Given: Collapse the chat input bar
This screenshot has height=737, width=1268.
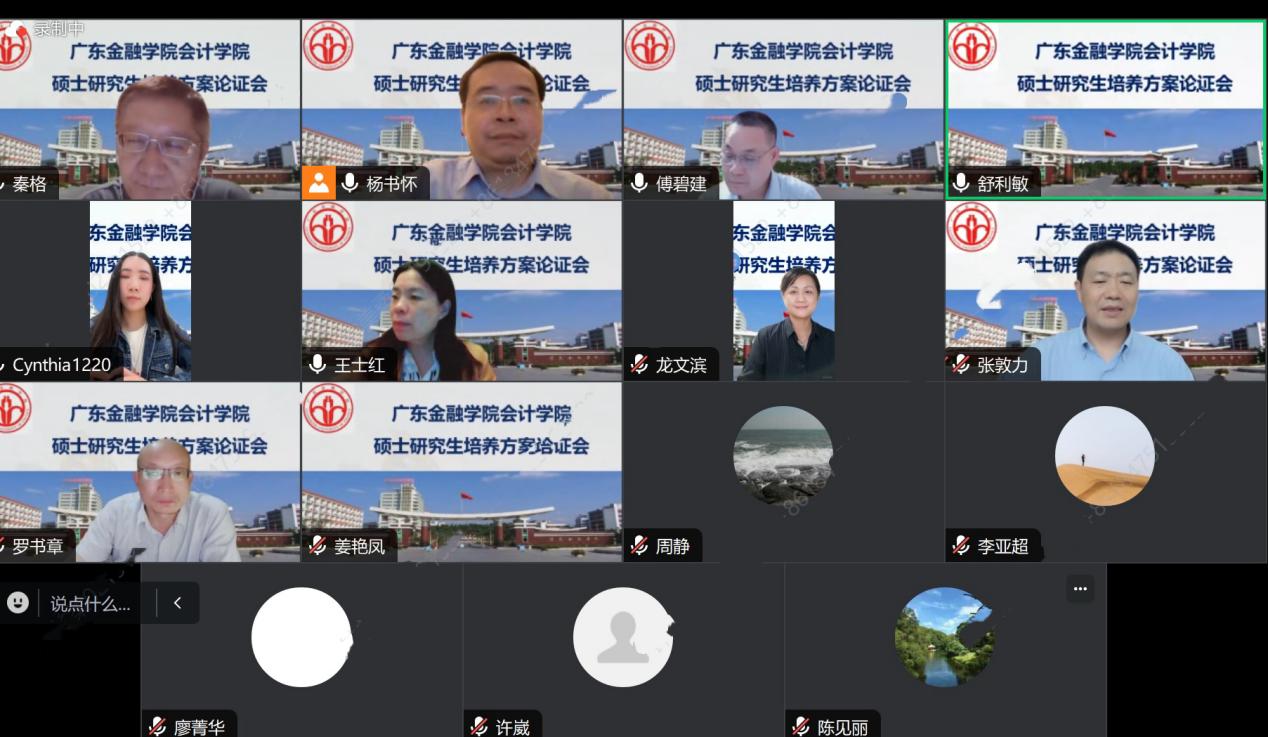Looking at the screenshot, I should click(177, 603).
